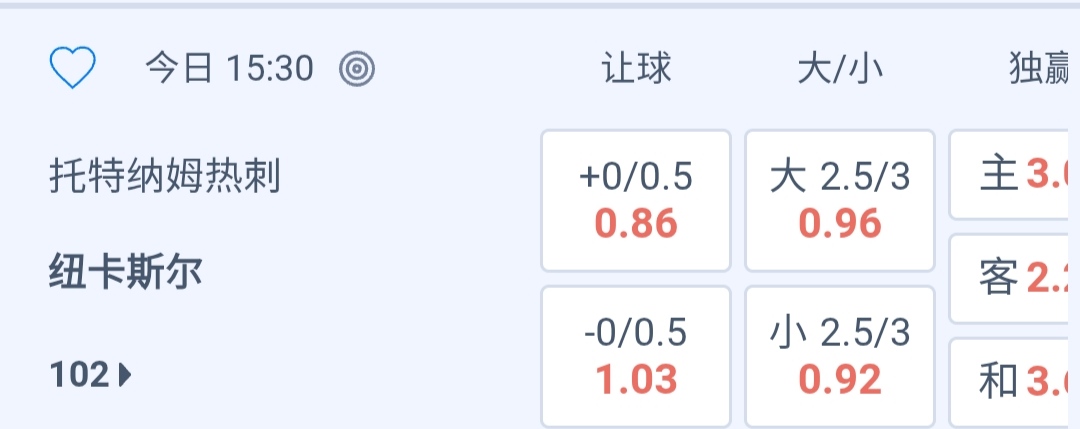Expand the 102 more markets
1080x429 pixels.
91,375
